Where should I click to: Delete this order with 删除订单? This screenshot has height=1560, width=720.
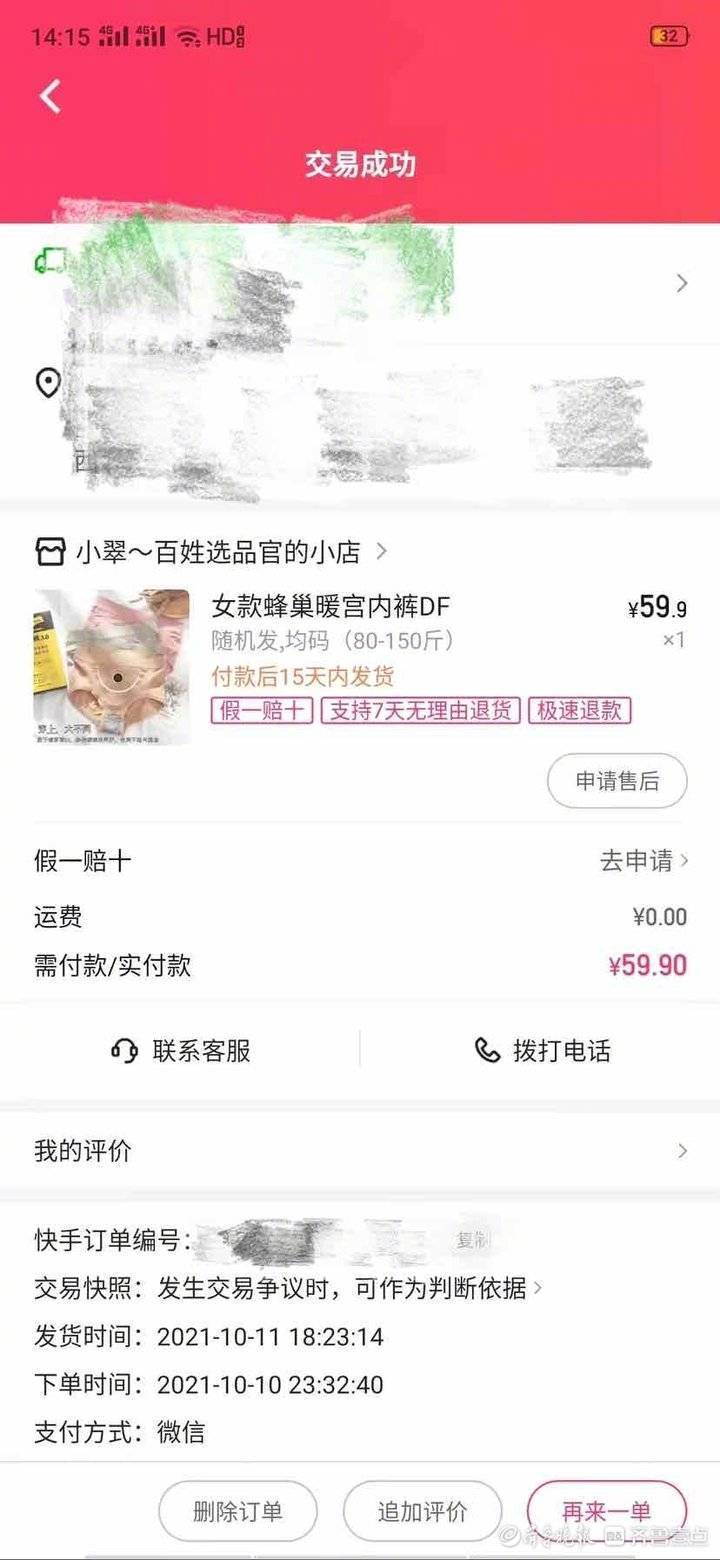(x=238, y=1511)
